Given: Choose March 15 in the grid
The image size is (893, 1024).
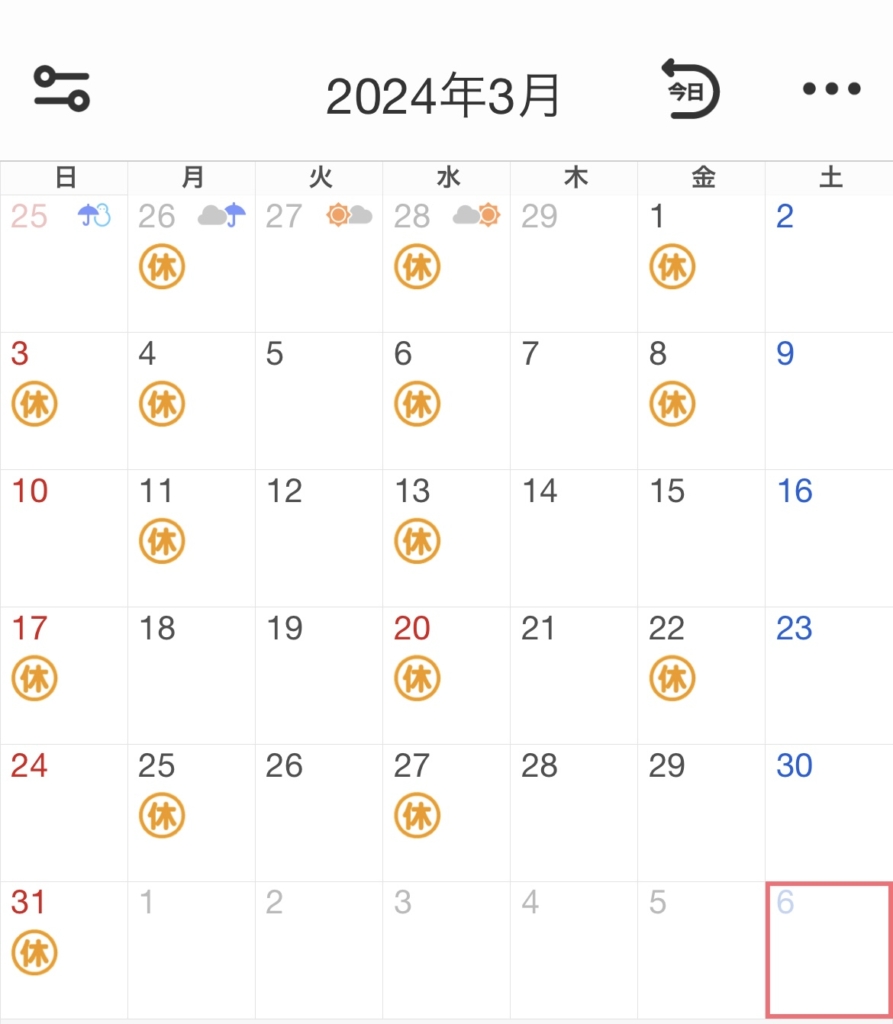Looking at the screenshot, I should click(701, 538).
